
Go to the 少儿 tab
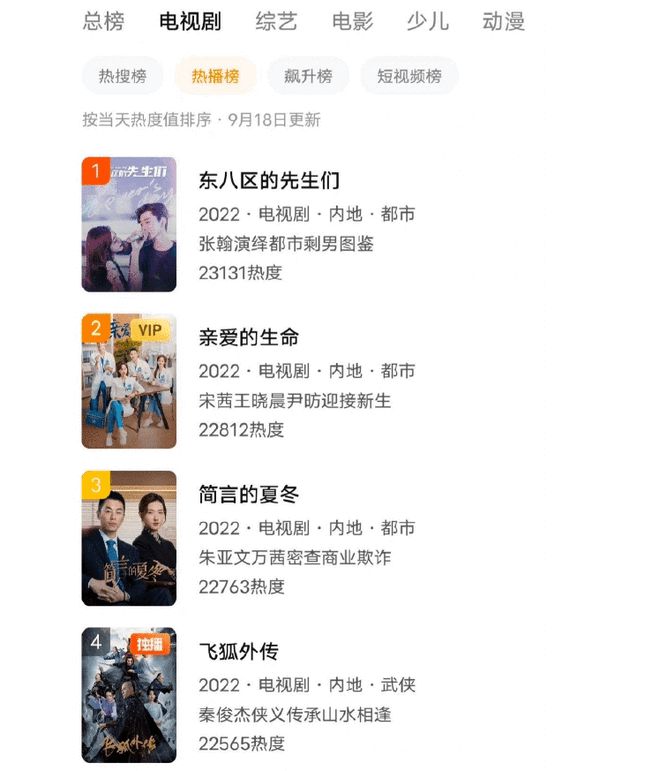click(x=429, y=21)
